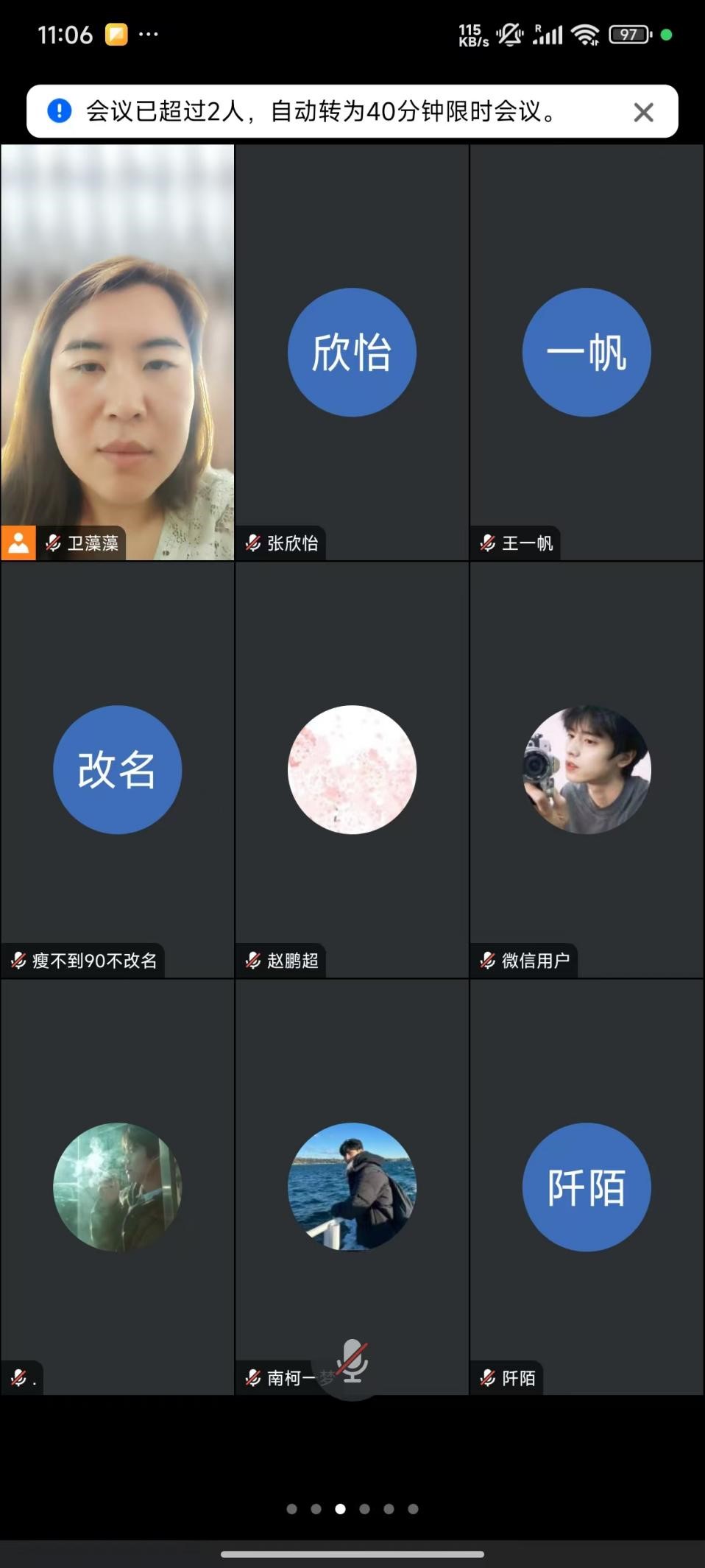Image resolution: width=705 pixels, height=1568 pixels.
Task: Select the participant tile named with a dot
Action: (x=118, y=1187)
